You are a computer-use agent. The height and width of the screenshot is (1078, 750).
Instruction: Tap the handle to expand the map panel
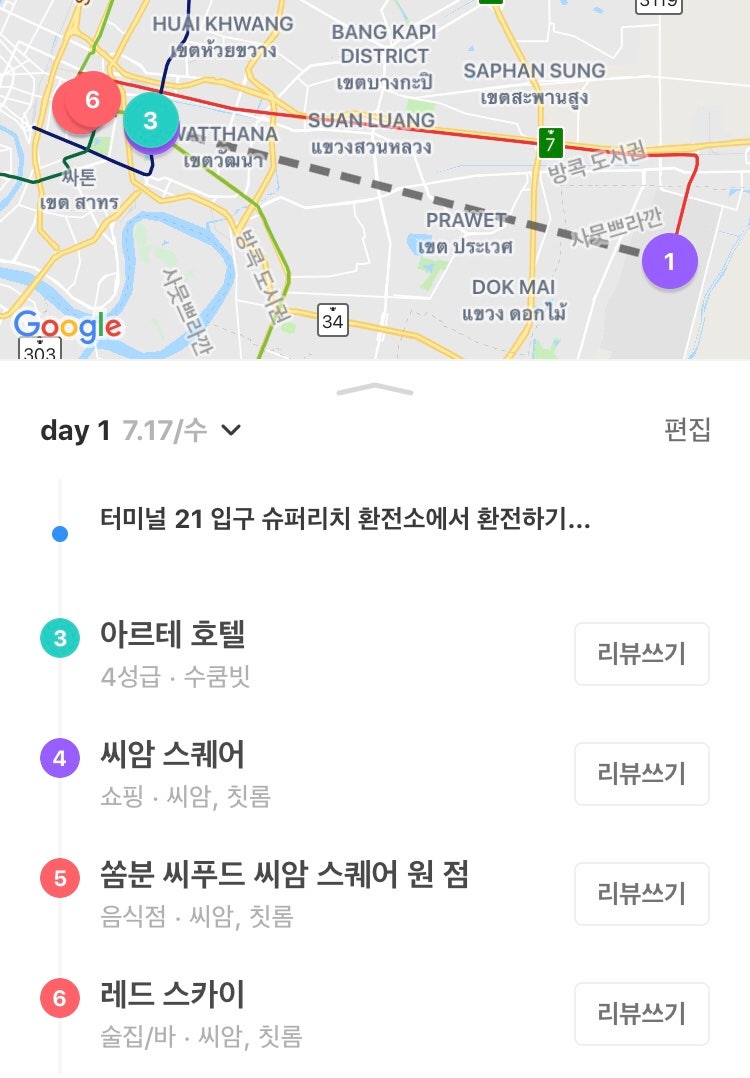click(x=375, y=390)
